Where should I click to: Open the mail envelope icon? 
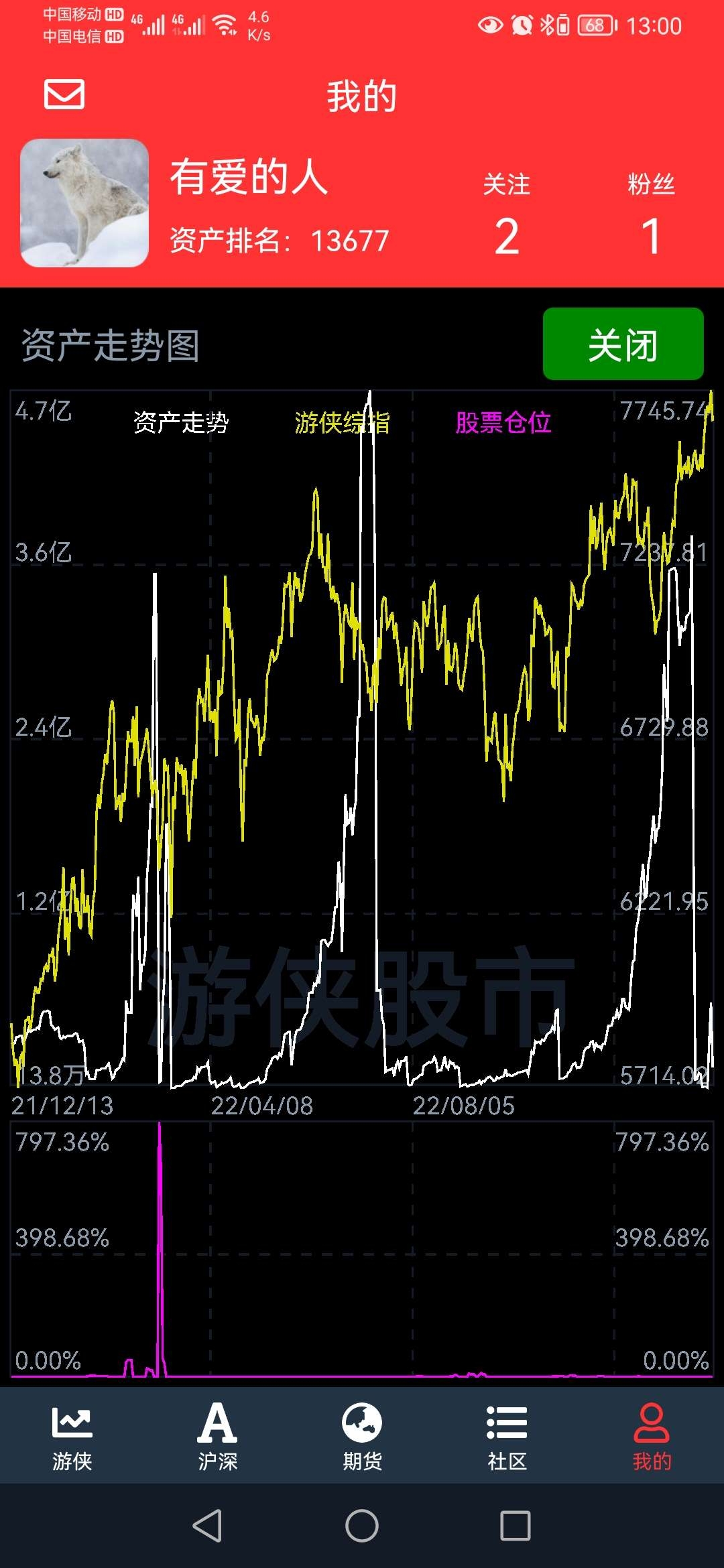(x=64, y=94)
